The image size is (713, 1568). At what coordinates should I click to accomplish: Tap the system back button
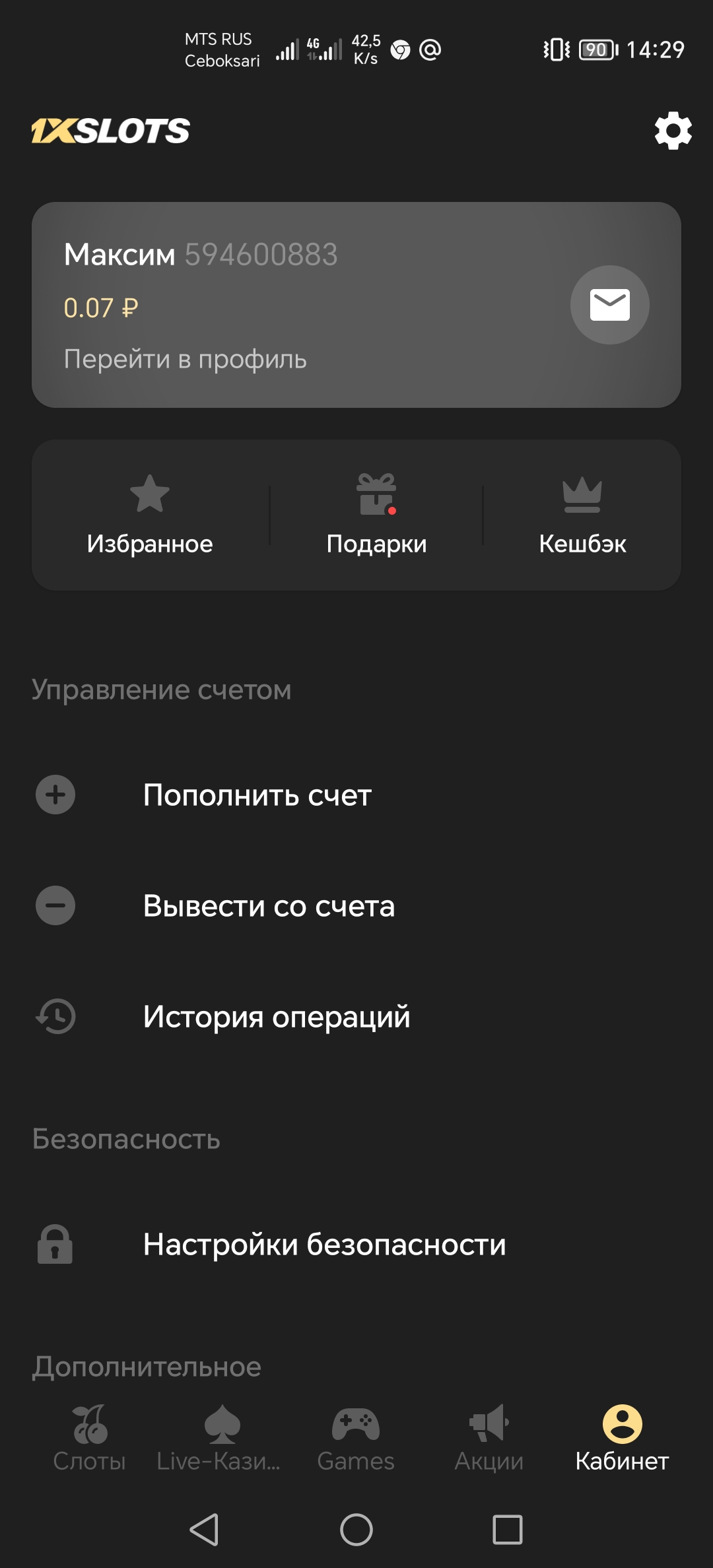point(205,1530)
